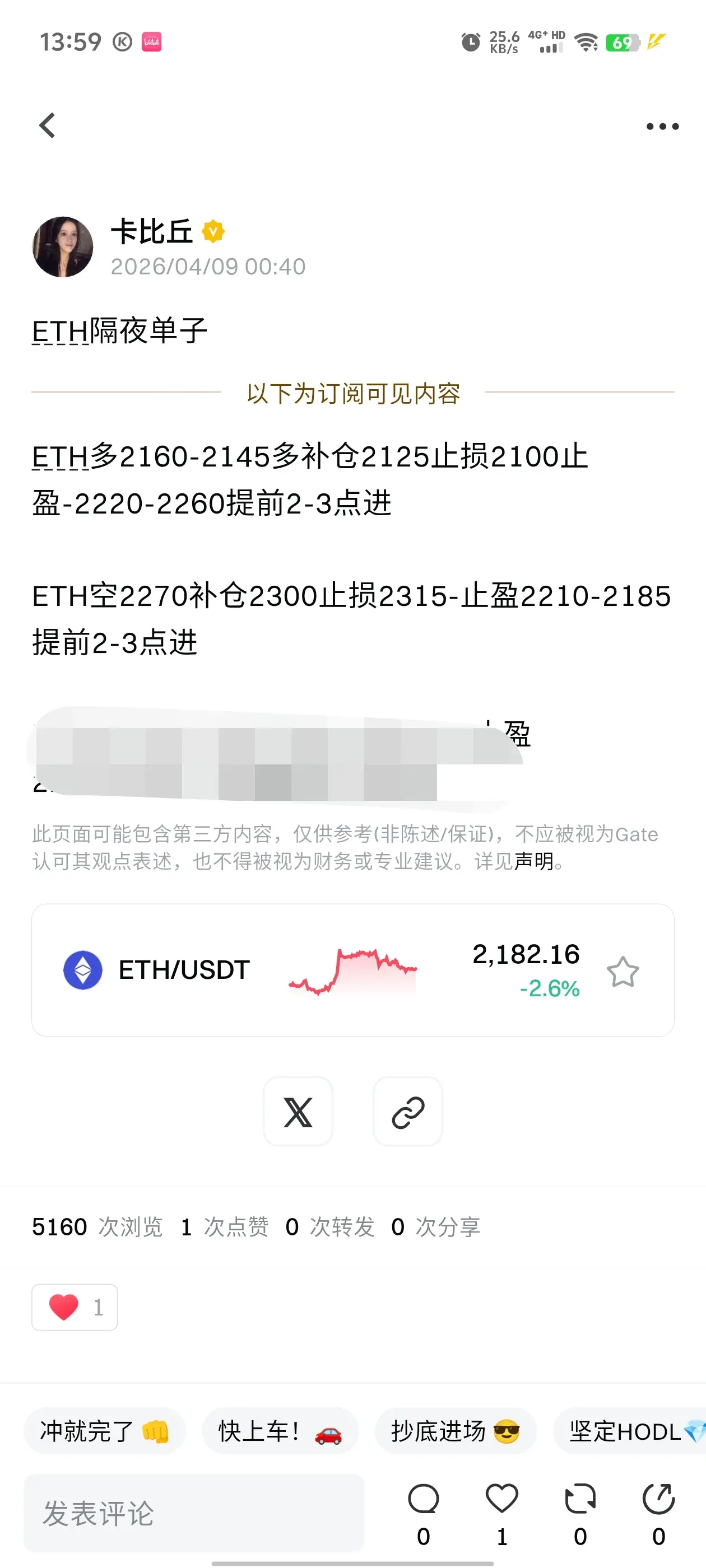Select the 抄底进场 quick reply chip
Screen dimensions: 706x1568
click(x=454, y=1431)
